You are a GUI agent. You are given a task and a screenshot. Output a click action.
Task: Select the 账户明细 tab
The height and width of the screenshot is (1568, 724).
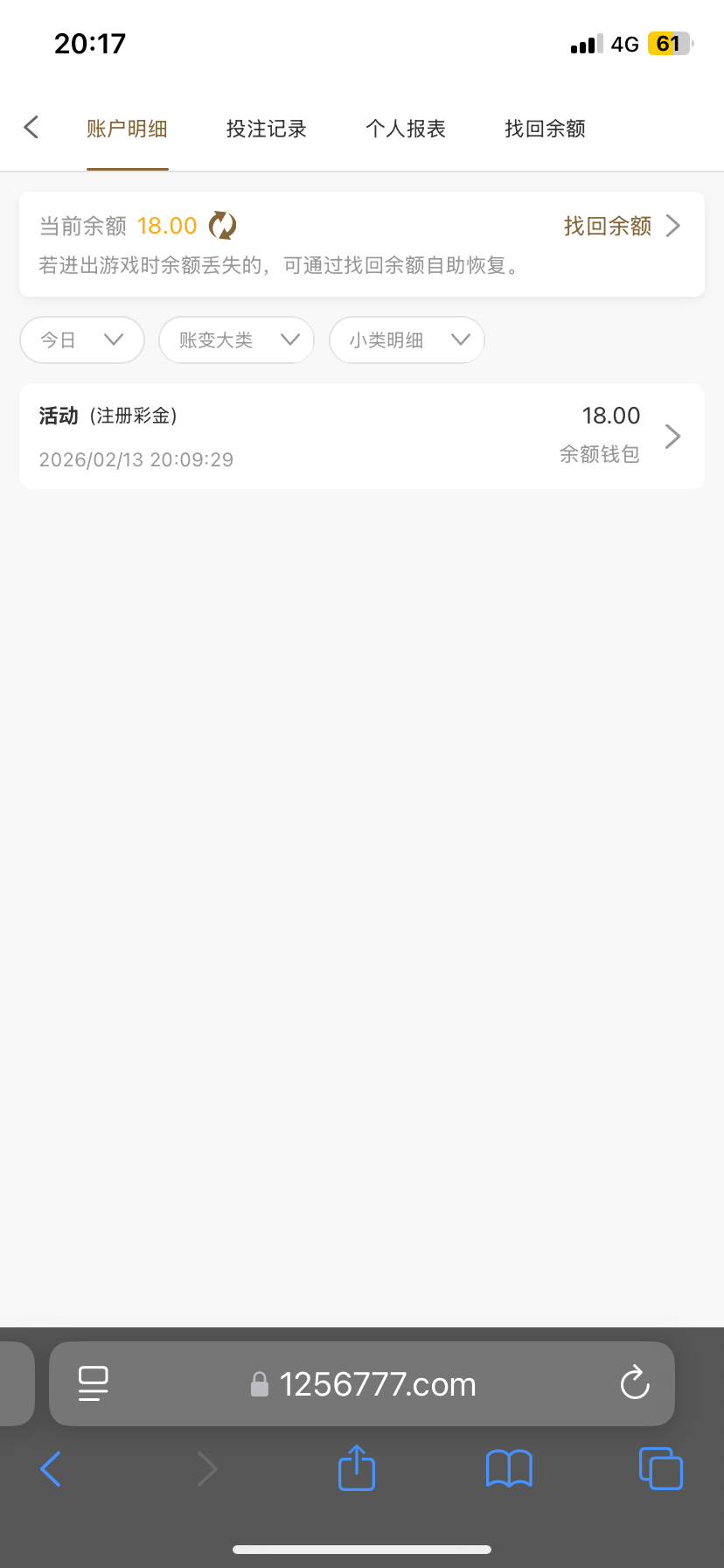tap(127, 129)
